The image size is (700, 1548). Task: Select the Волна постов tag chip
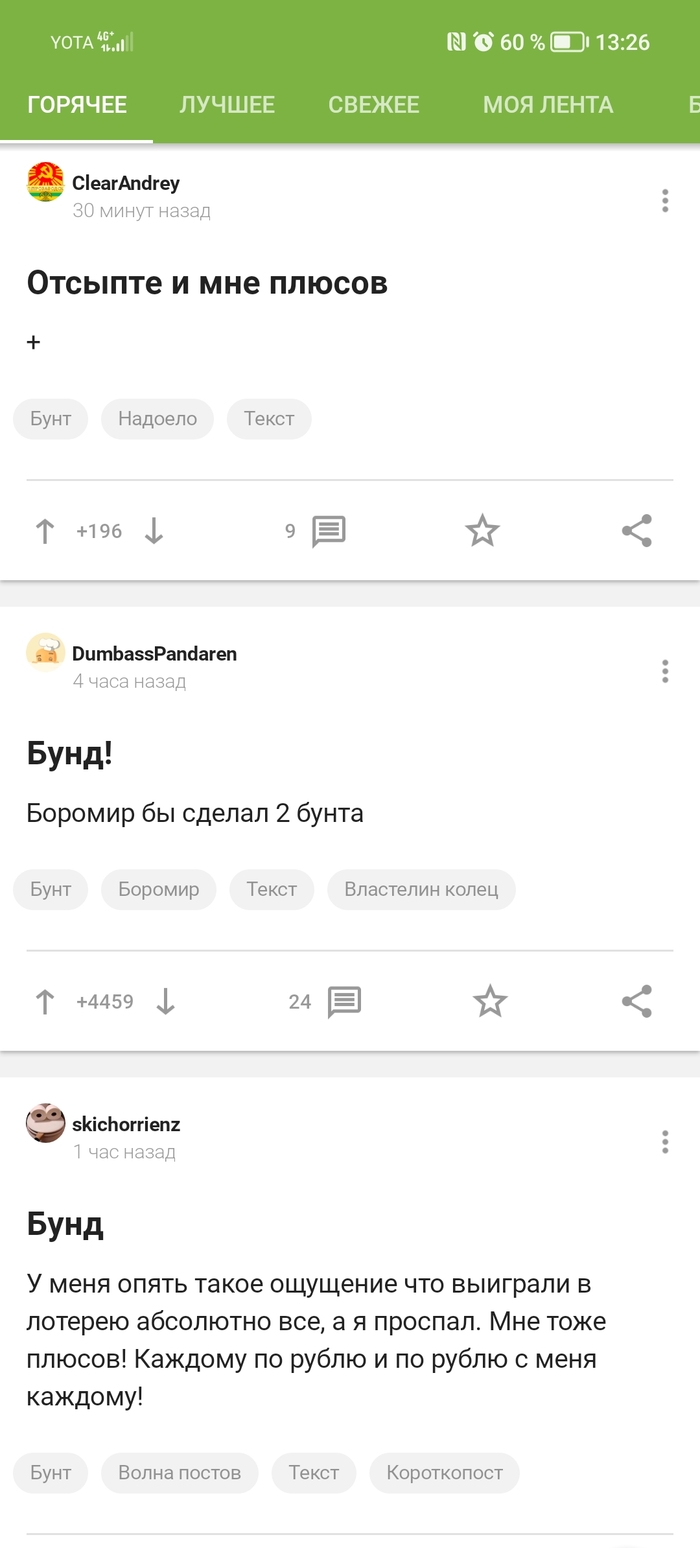click(179, 1473)
